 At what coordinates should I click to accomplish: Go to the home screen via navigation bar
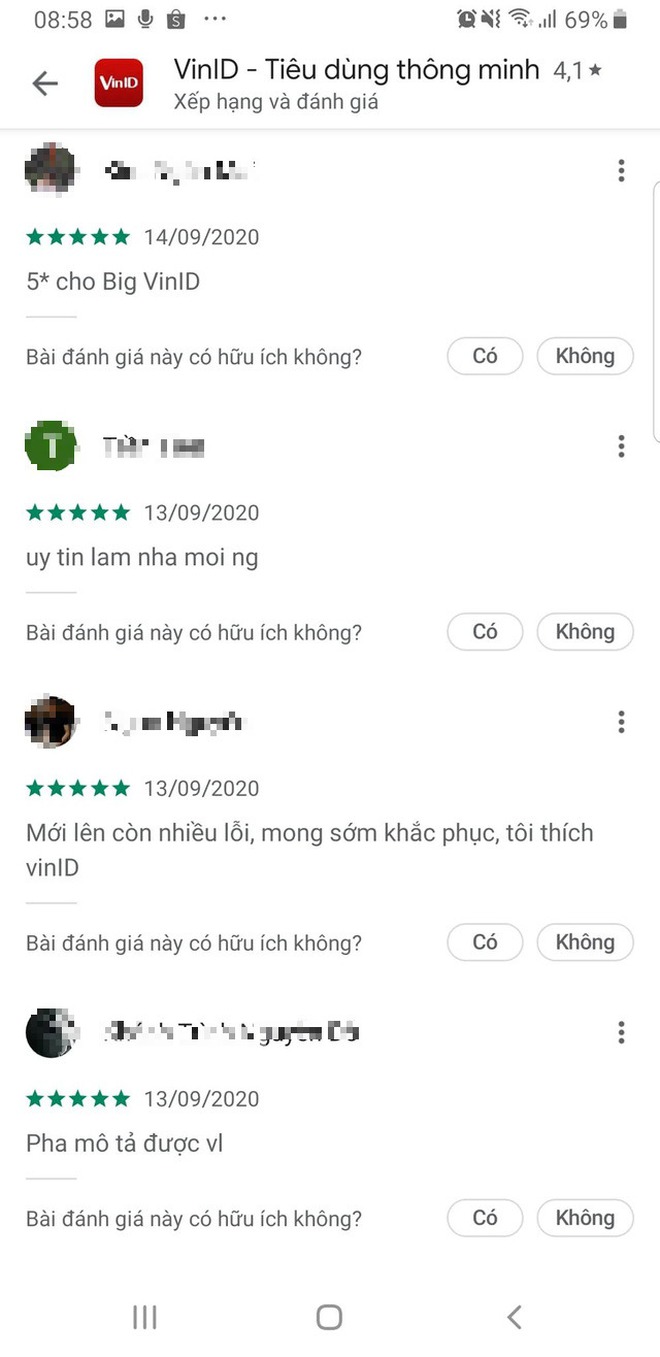tap(329, 1317)
